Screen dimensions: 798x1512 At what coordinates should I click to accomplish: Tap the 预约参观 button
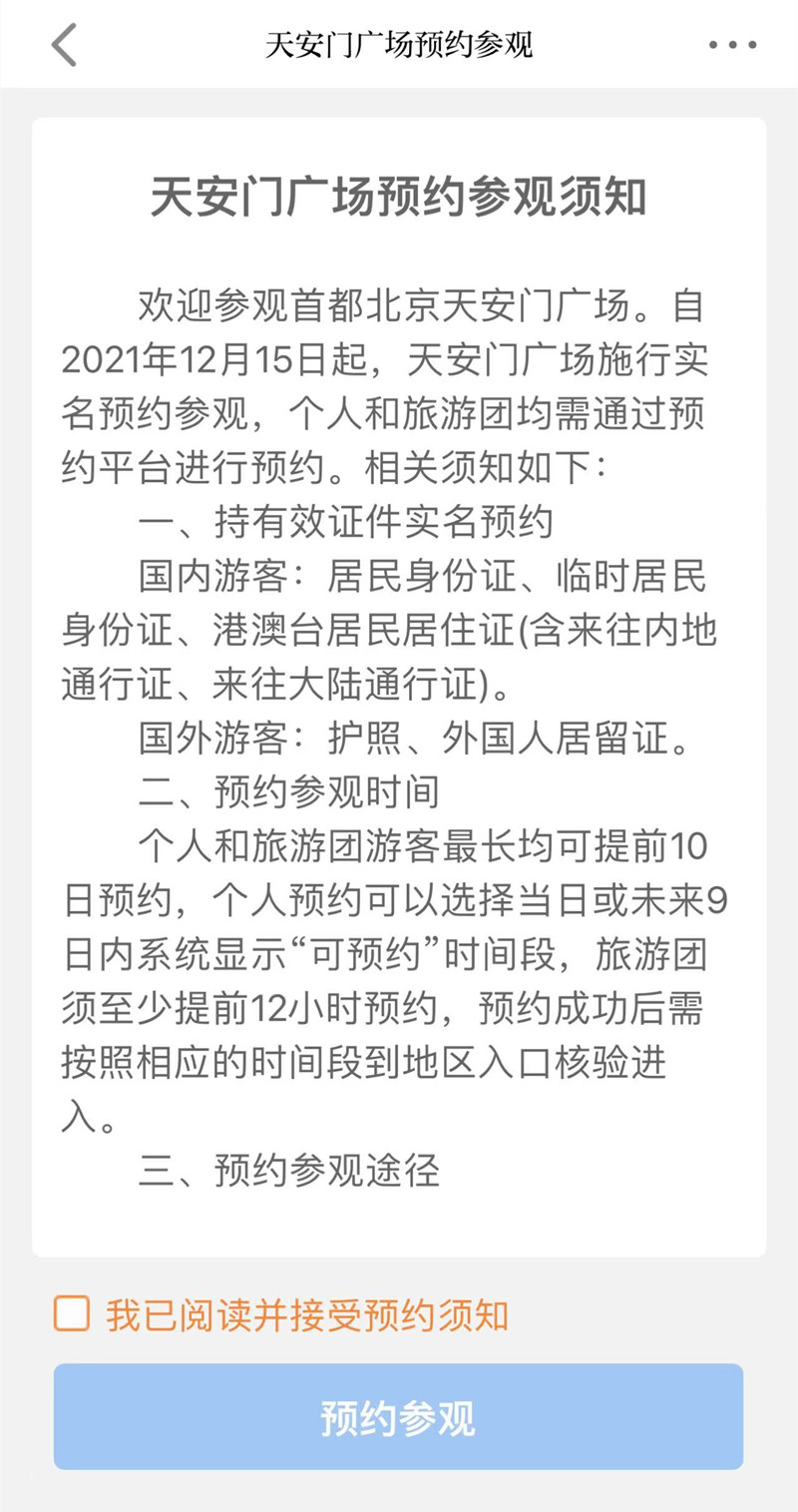(398, 1416)
